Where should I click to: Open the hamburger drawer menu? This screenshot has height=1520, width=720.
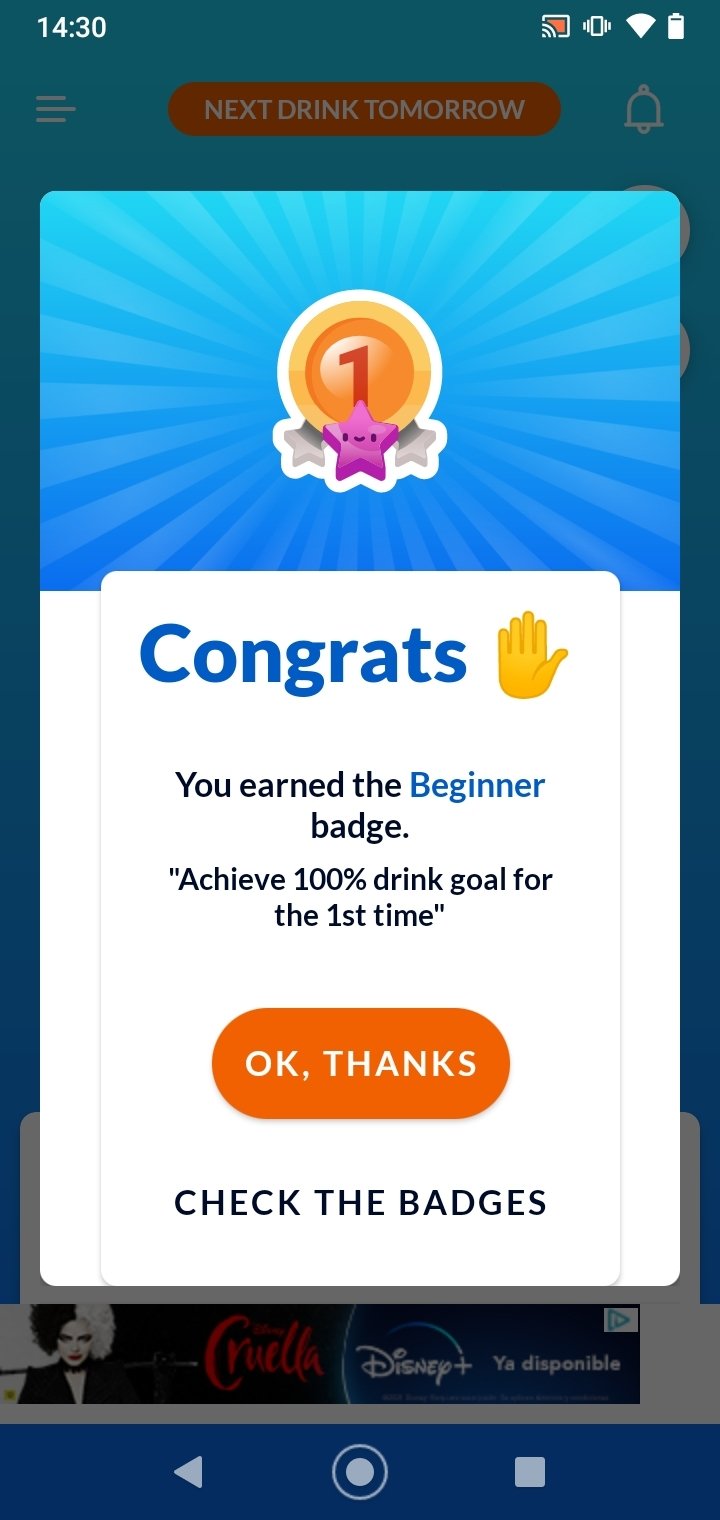[56, 109]
